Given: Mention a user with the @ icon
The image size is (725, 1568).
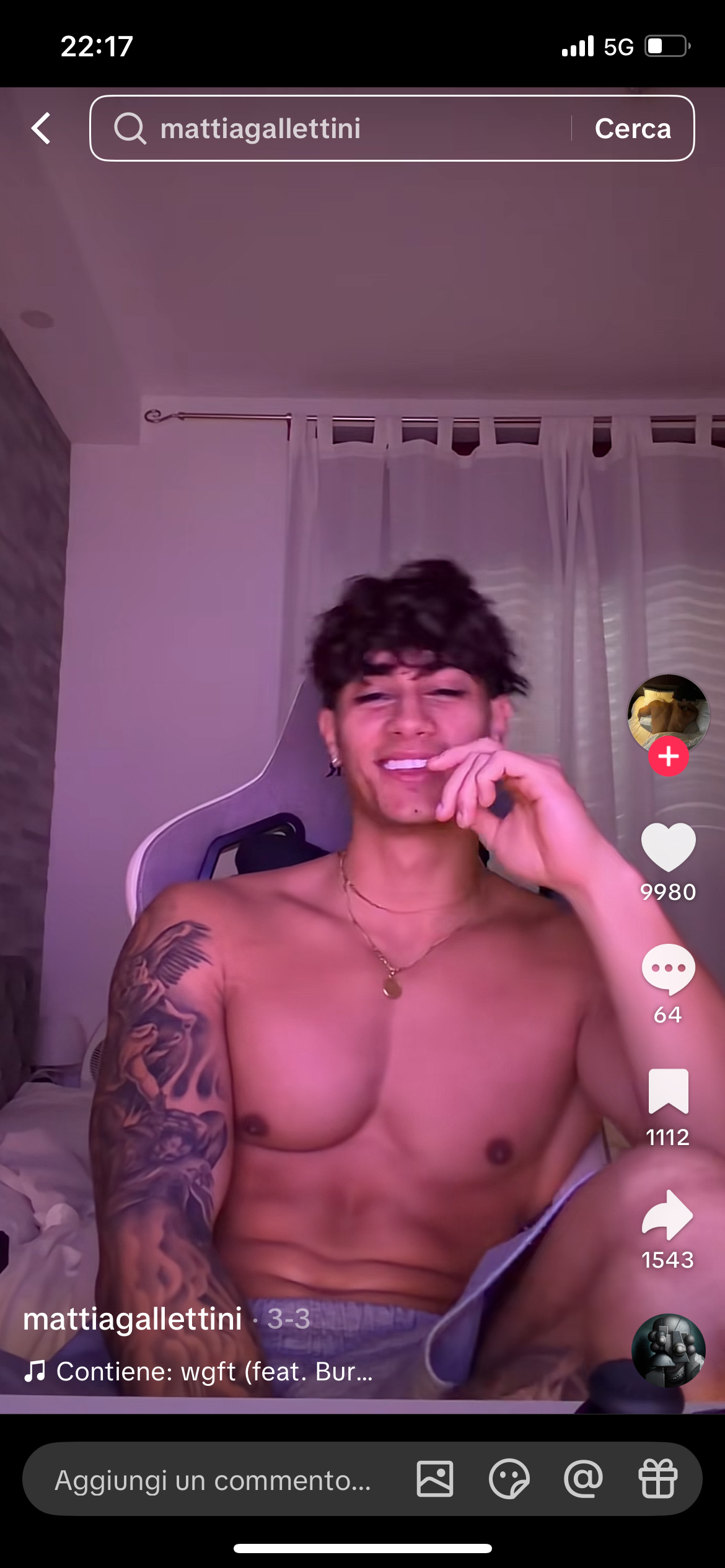Looking at the screenshot, I should 583,1479.
